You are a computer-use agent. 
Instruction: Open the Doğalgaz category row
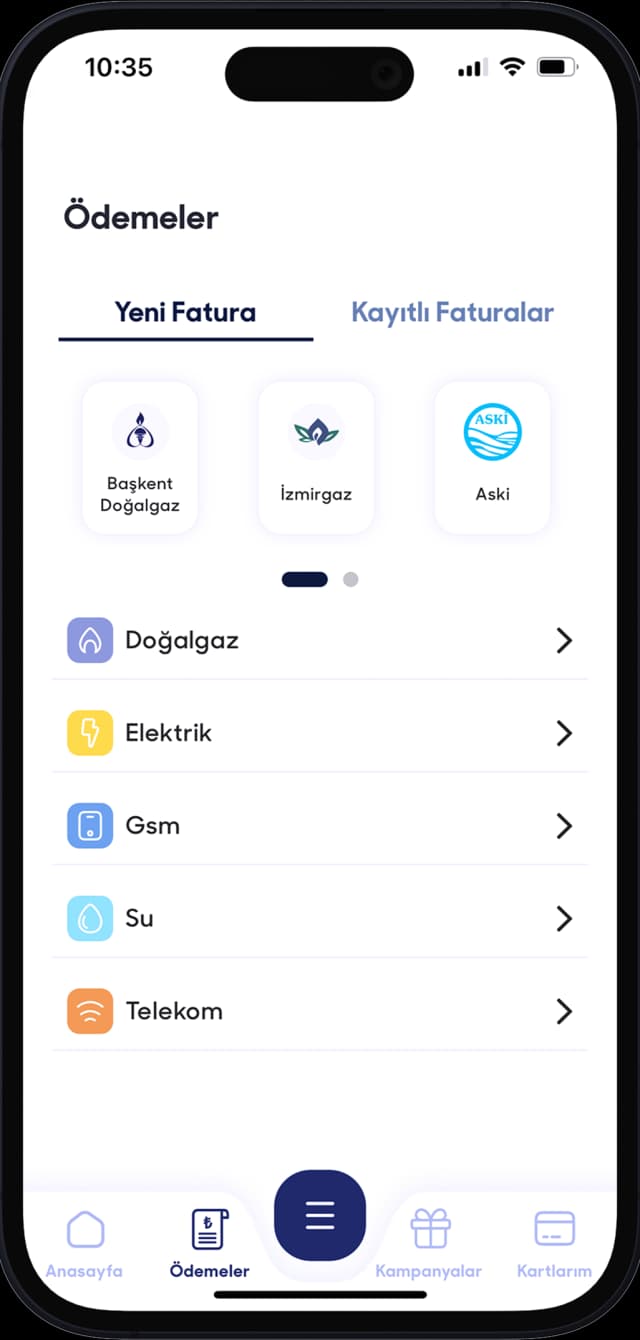click(320, 640)
